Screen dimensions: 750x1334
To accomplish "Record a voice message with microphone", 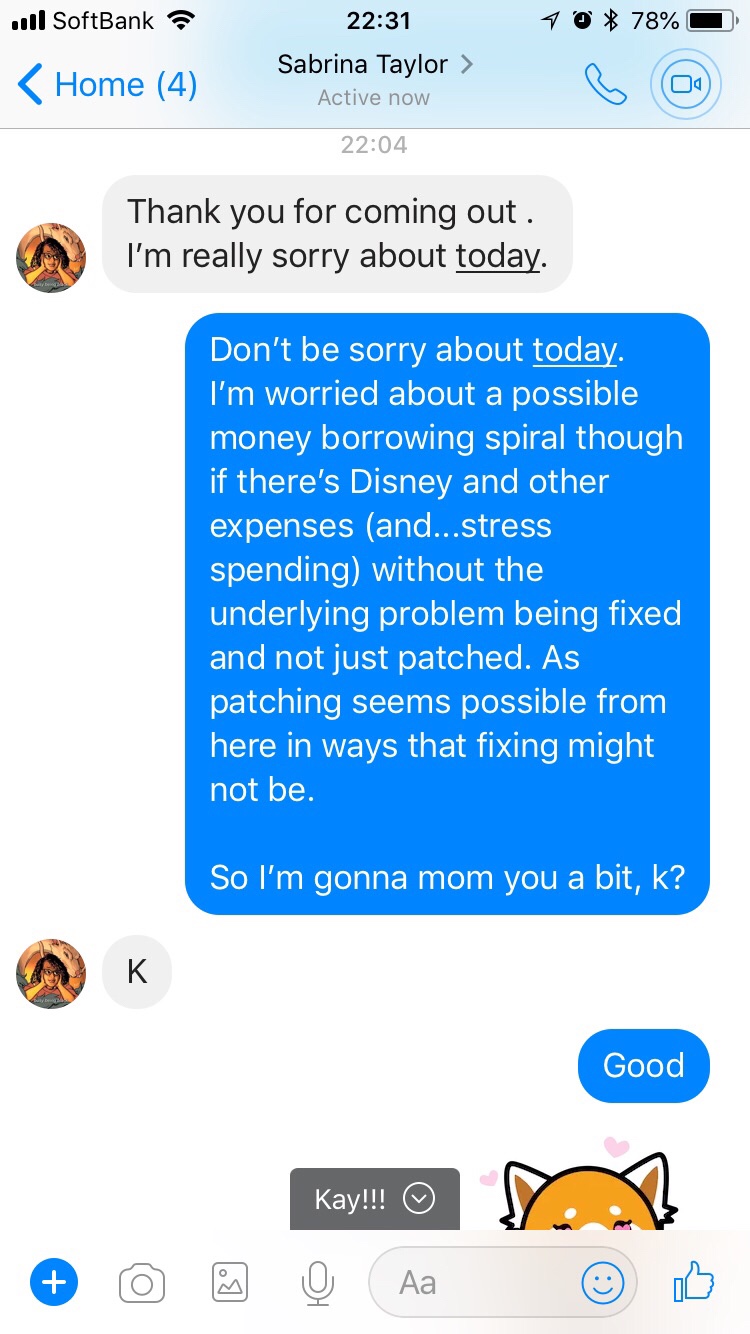I will tap(317, 1282).
